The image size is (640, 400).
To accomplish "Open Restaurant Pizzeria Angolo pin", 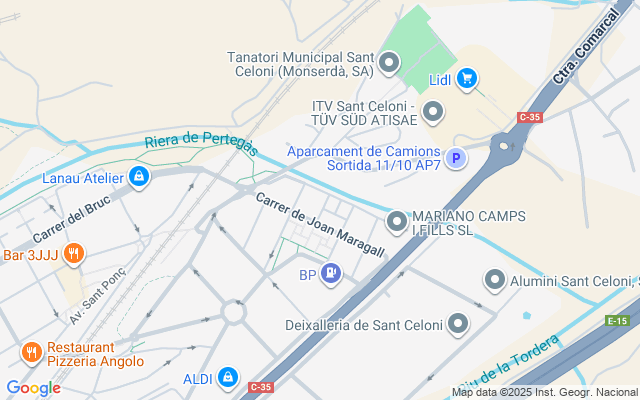I will point(32,351).
